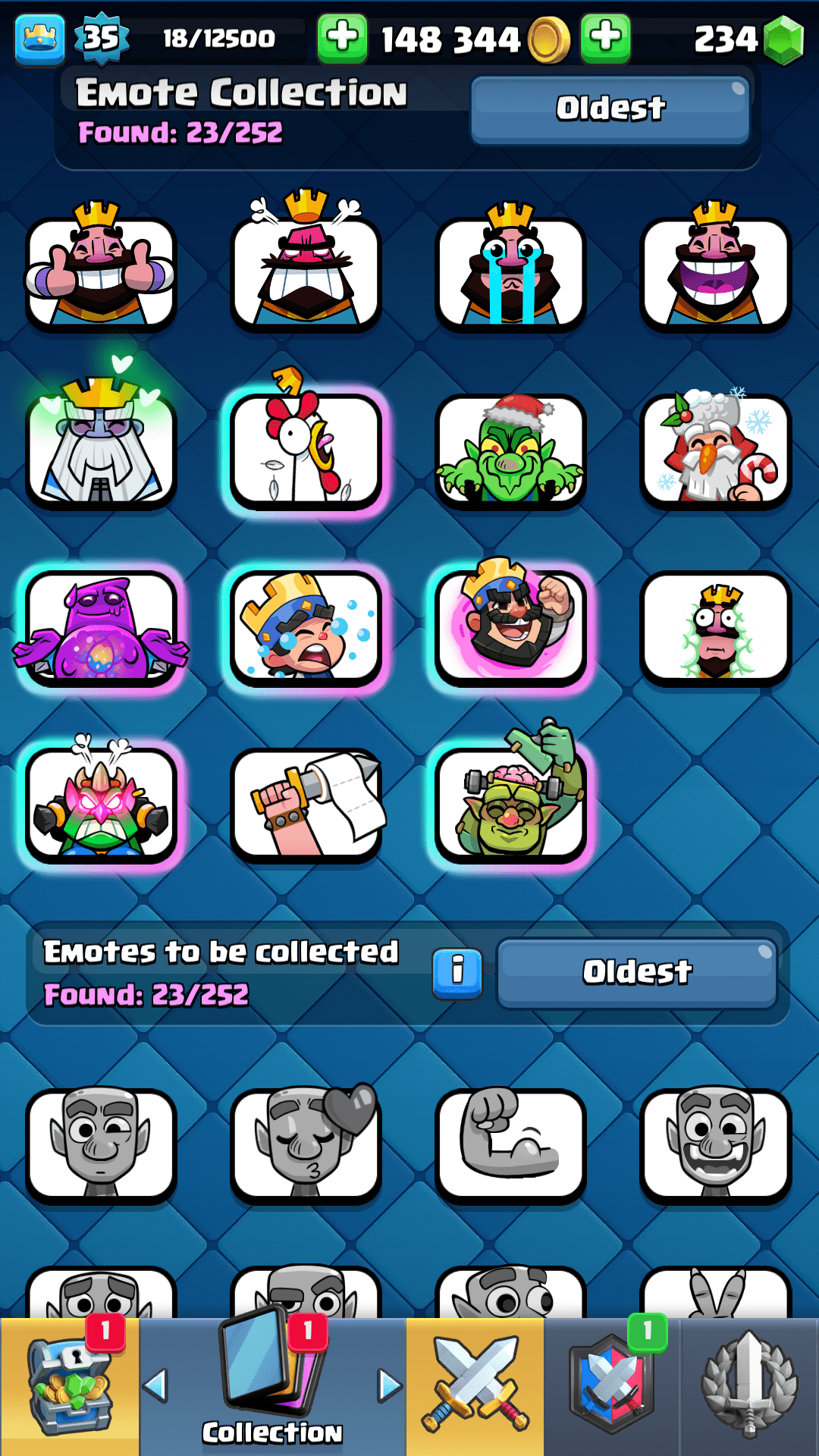Switch to the Battle crossed swords tab
The width and height of the screenshot is (819, 1456).
pos(475,1386)
